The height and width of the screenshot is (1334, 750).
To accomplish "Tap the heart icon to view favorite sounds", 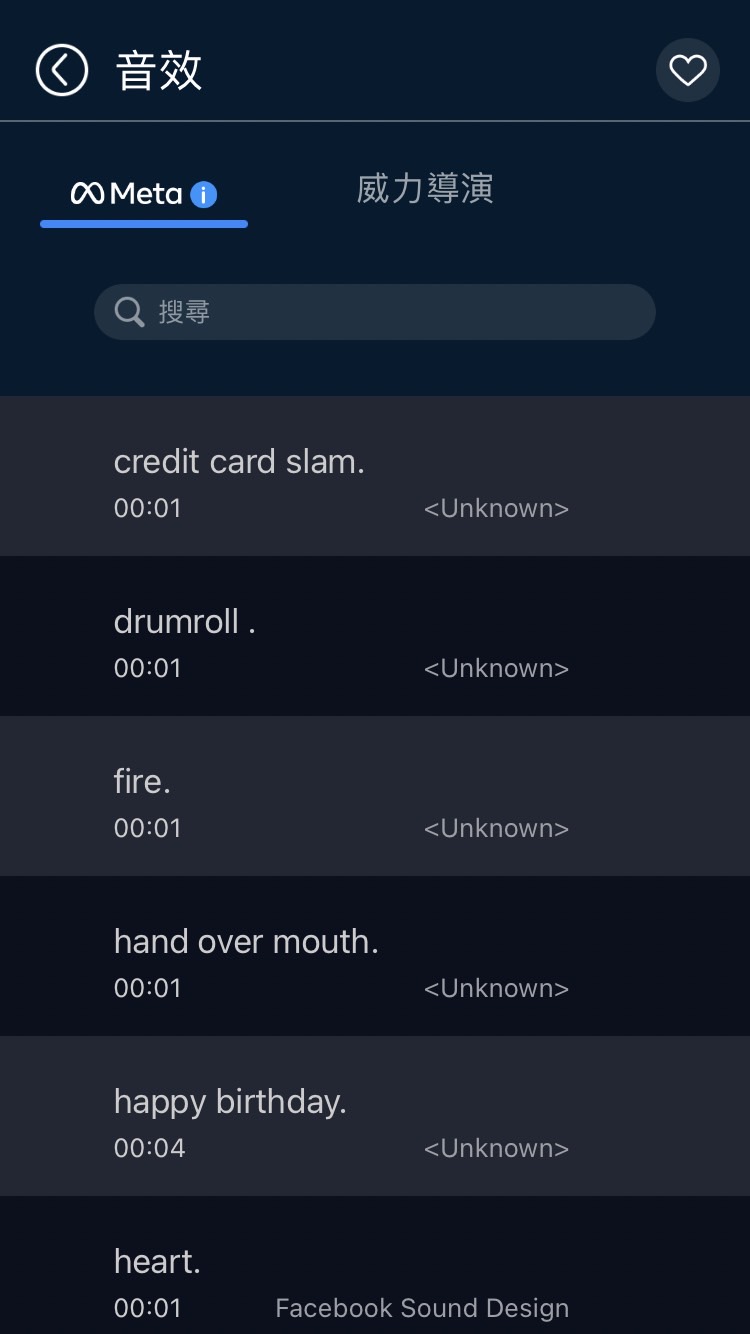I will tap(687, 70).
